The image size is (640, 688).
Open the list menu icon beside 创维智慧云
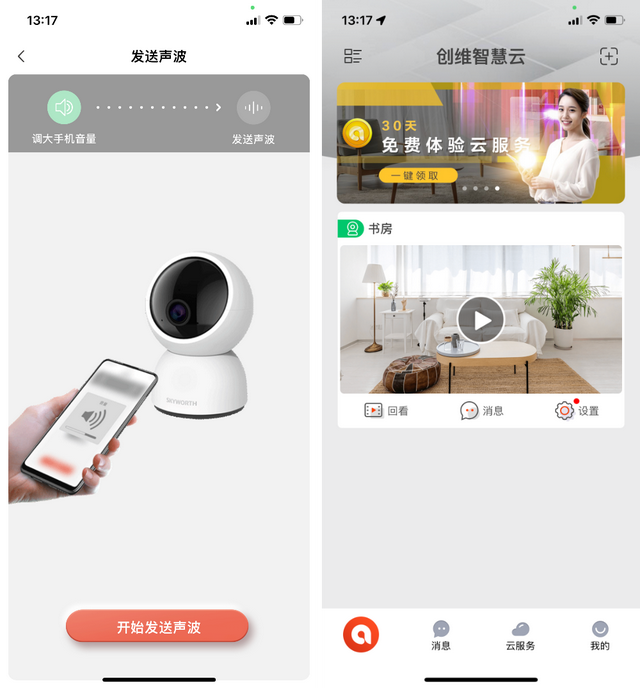352,57
